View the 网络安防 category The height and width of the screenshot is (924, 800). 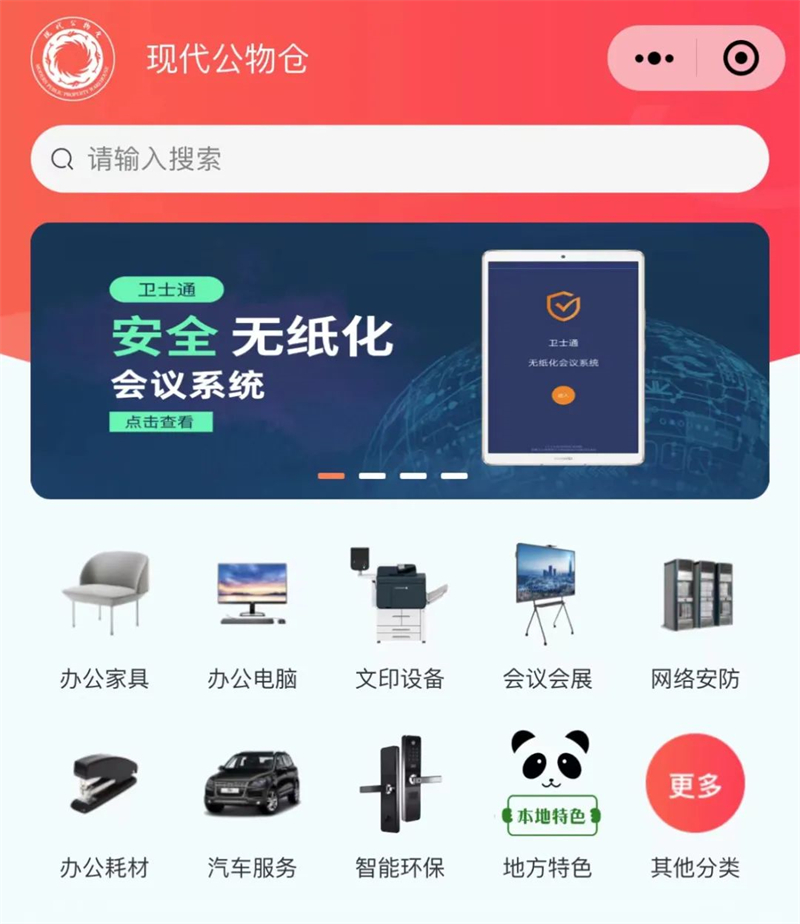(695, 620)
